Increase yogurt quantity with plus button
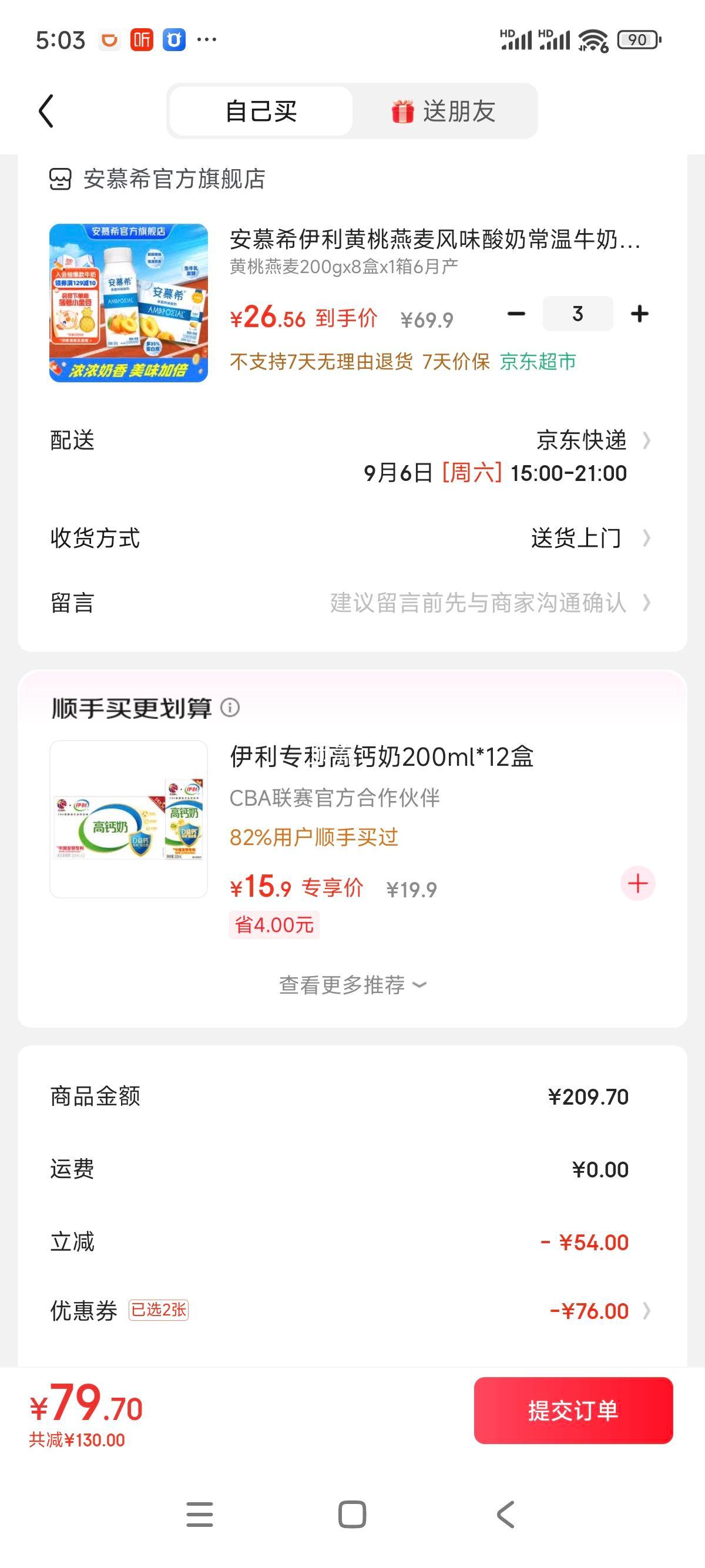Image resolution: width=705 pixels, height=1568 pixels. point(639,314)
